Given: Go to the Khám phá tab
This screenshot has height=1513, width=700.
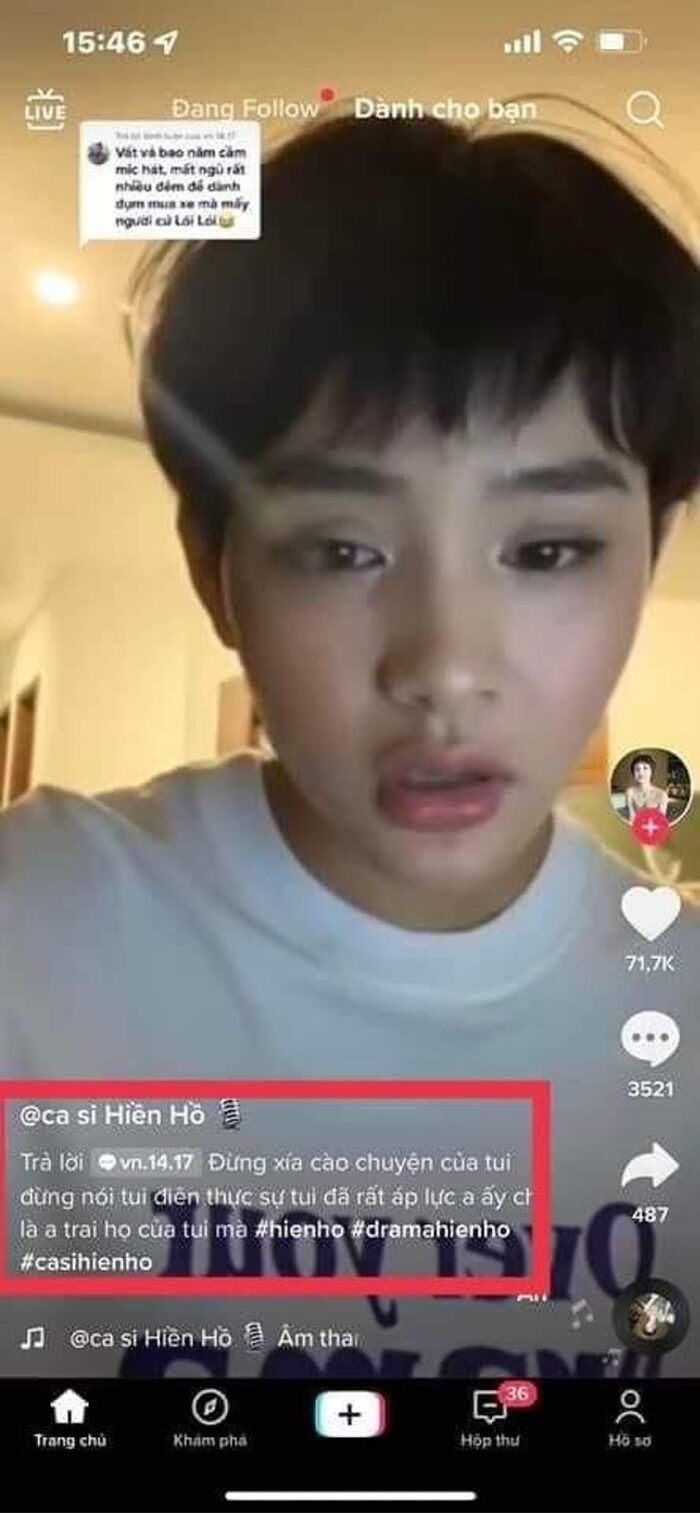Looking at the screenshot, I should [210, 1420].
